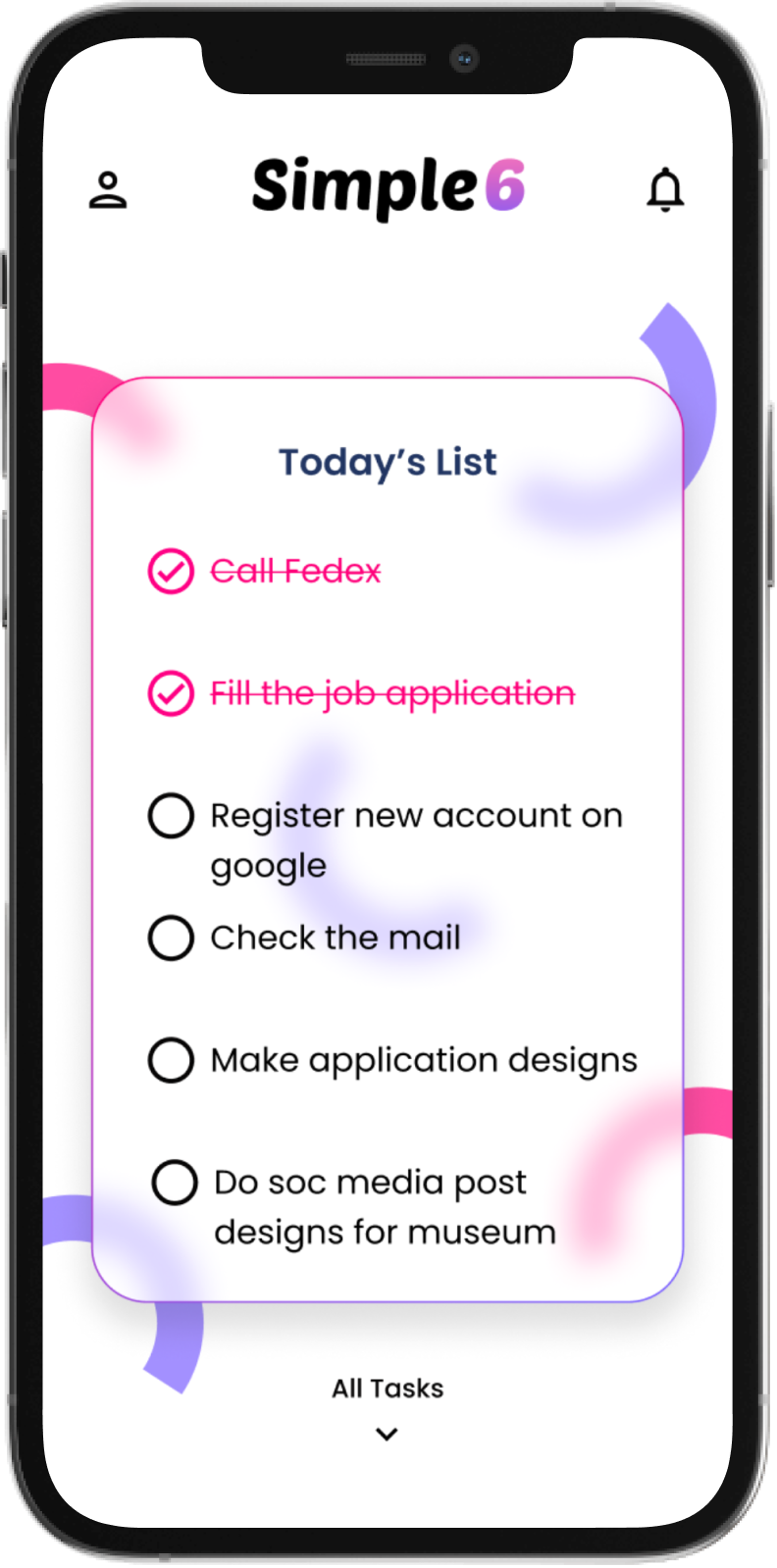Select the Today's List heading
The image size is (777, 1568).
click(388, 462)
